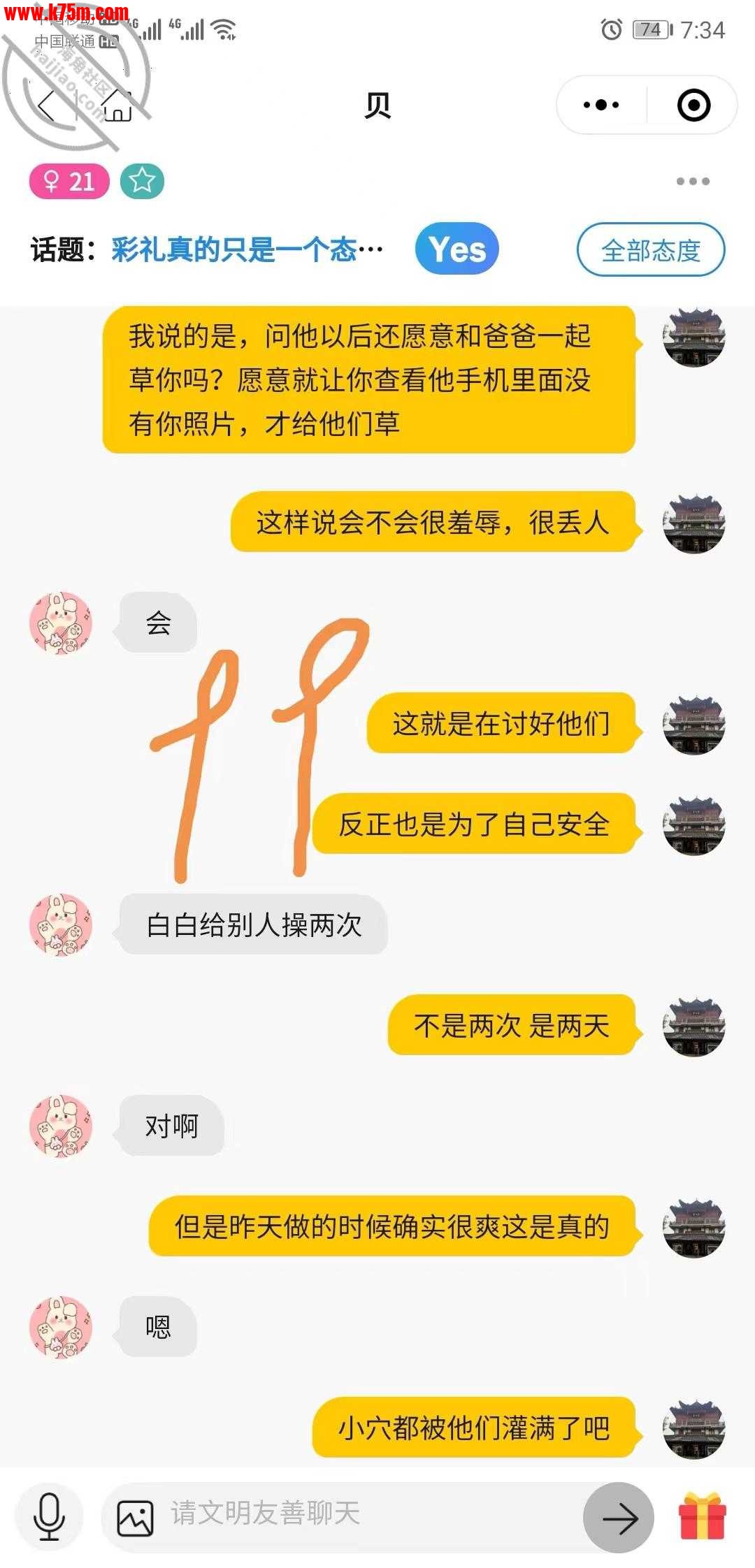Send the message with the arrow button
This screenshot has height=1568, width=755.
tap(619, 1518)
